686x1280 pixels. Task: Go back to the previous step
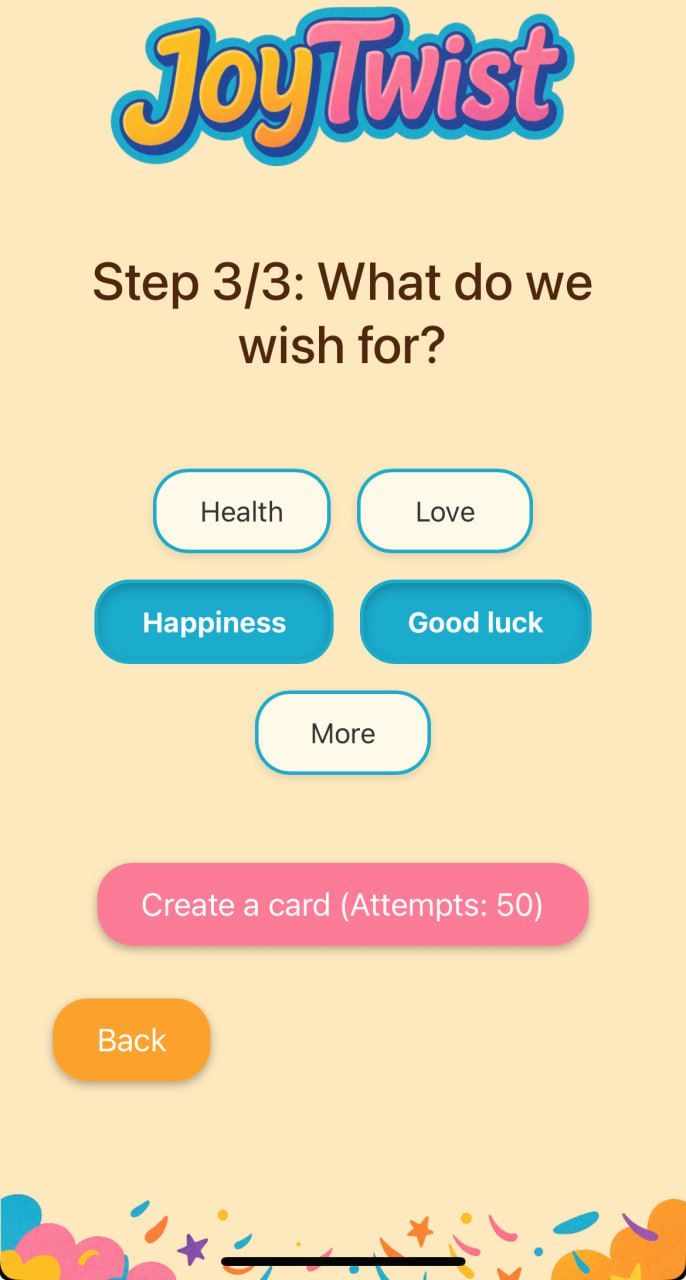tap(132, 1040)
